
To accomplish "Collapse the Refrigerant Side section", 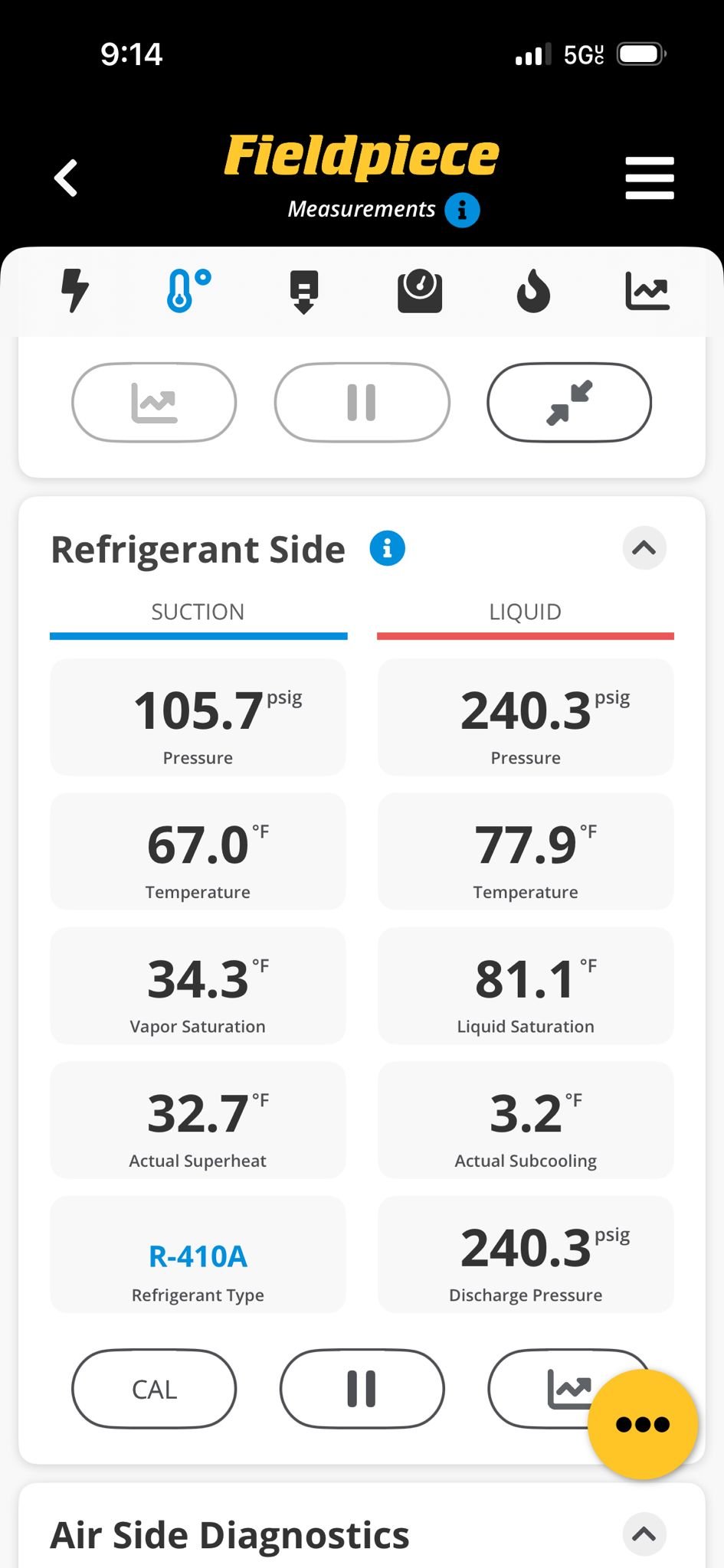I will point(644,548).
